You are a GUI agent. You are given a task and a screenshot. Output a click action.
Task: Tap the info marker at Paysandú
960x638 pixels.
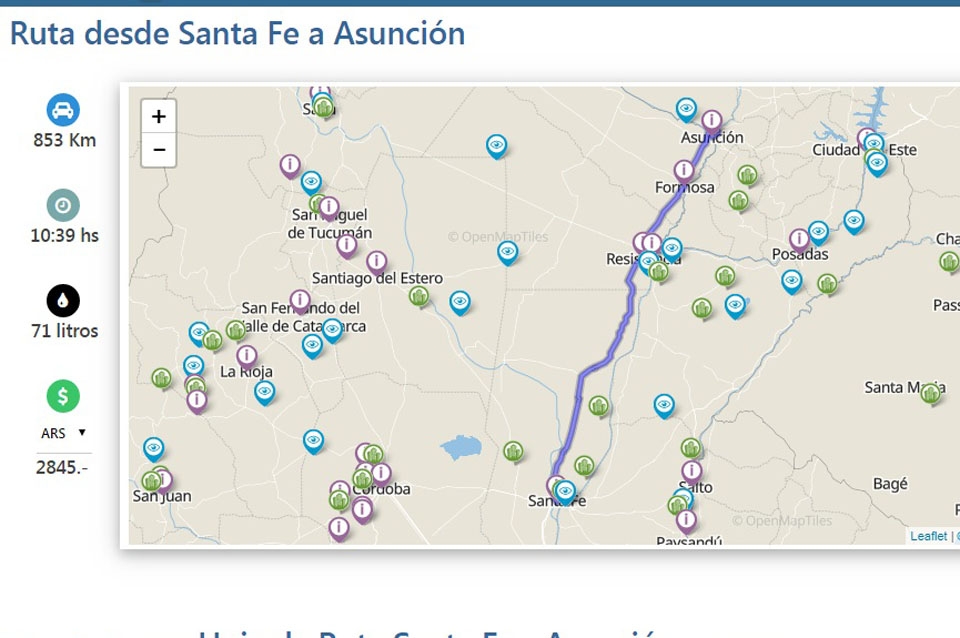click(x=686, y=519)
